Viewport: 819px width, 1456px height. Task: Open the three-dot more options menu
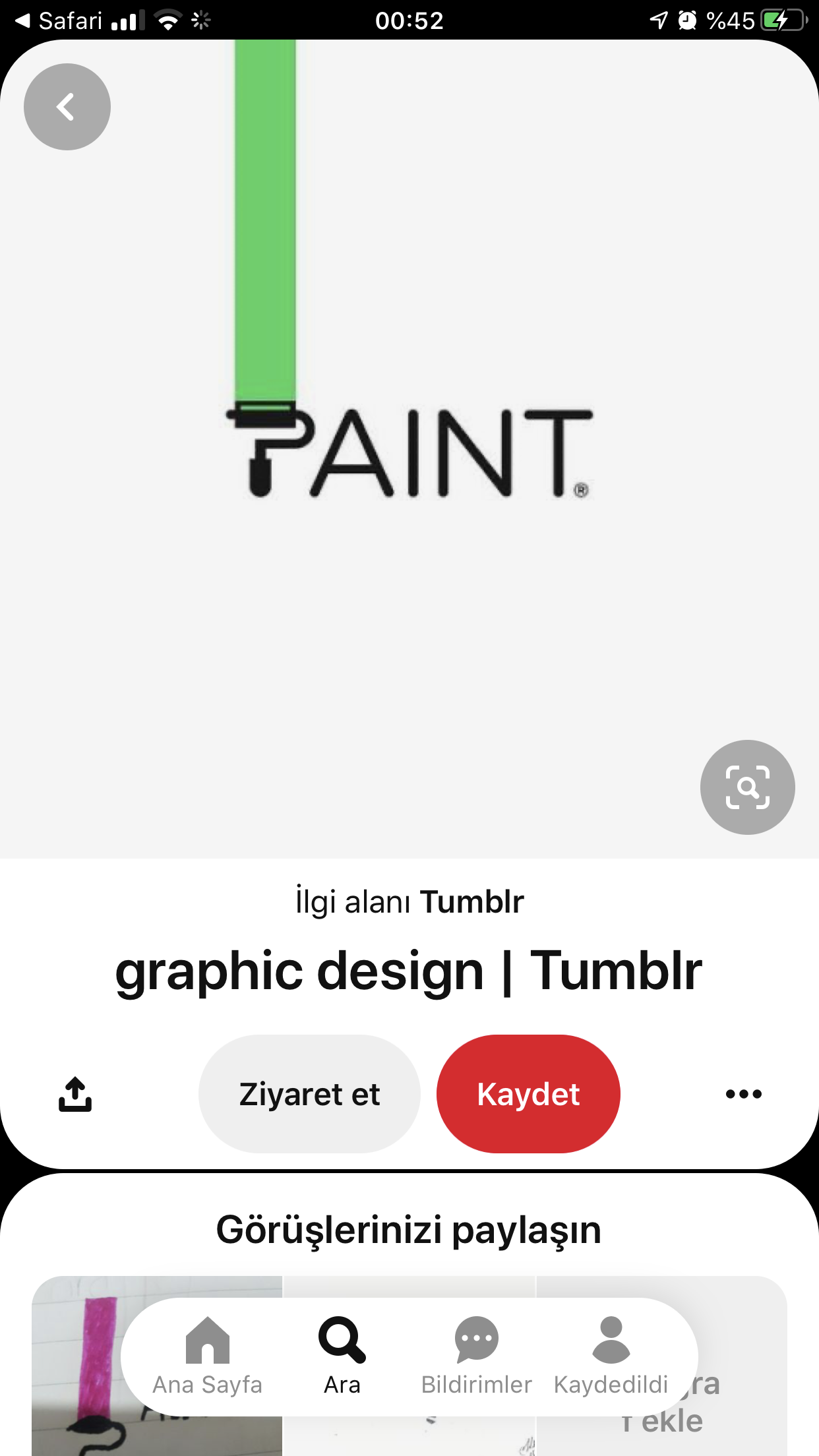click(743, 1094)
